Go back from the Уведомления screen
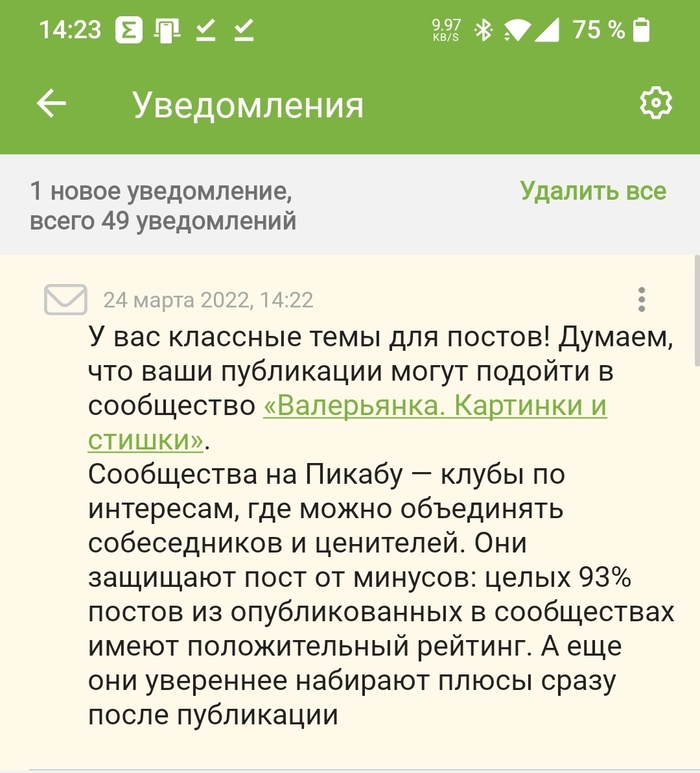 [x=51, y=103]
